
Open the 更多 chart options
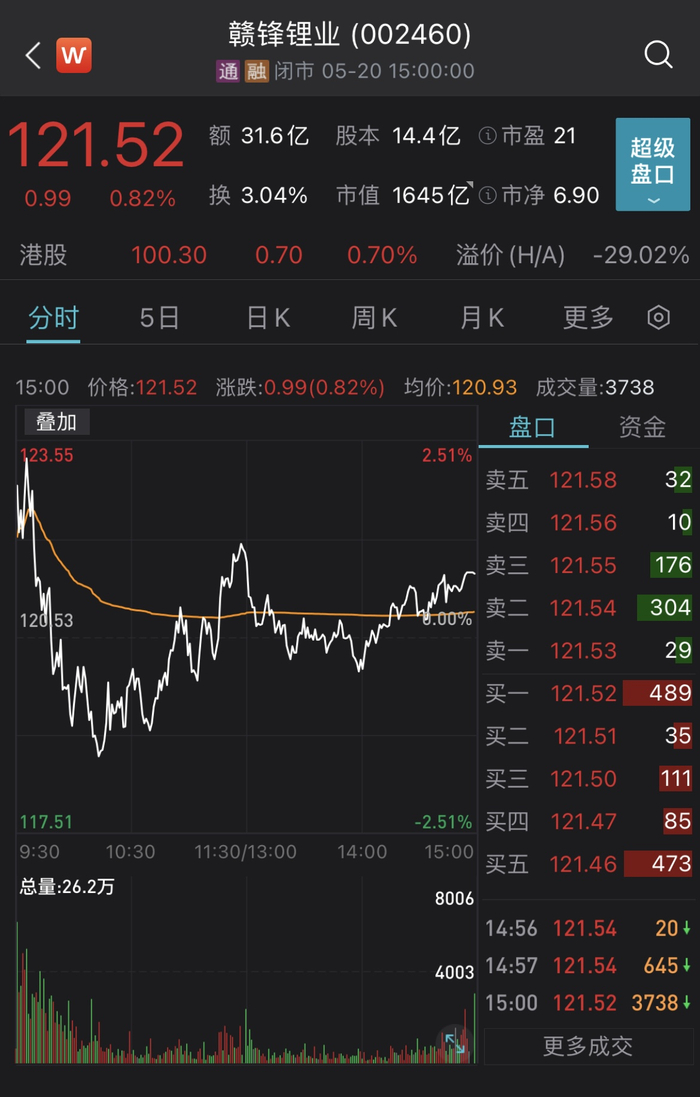tap(588, 318)
